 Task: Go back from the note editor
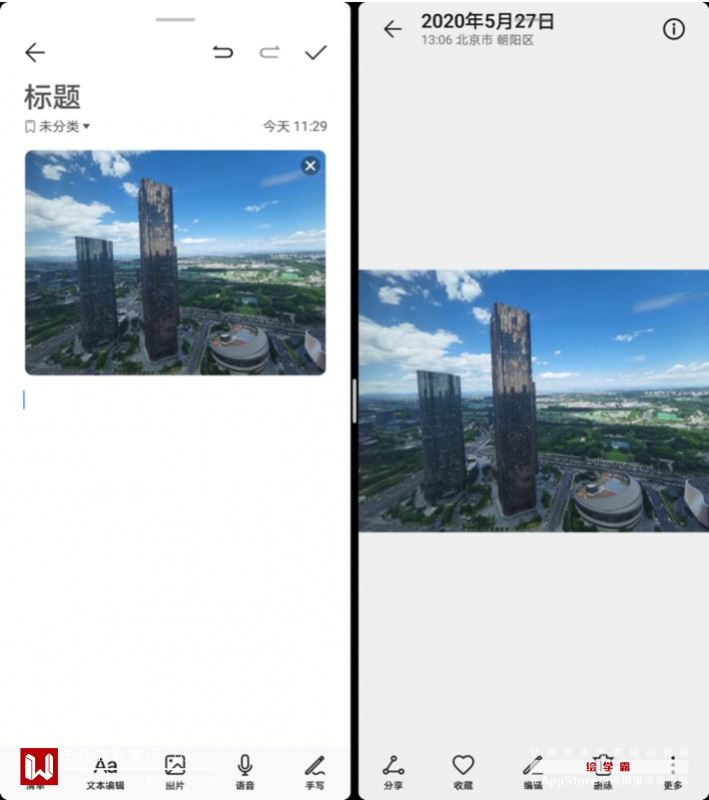35,52
